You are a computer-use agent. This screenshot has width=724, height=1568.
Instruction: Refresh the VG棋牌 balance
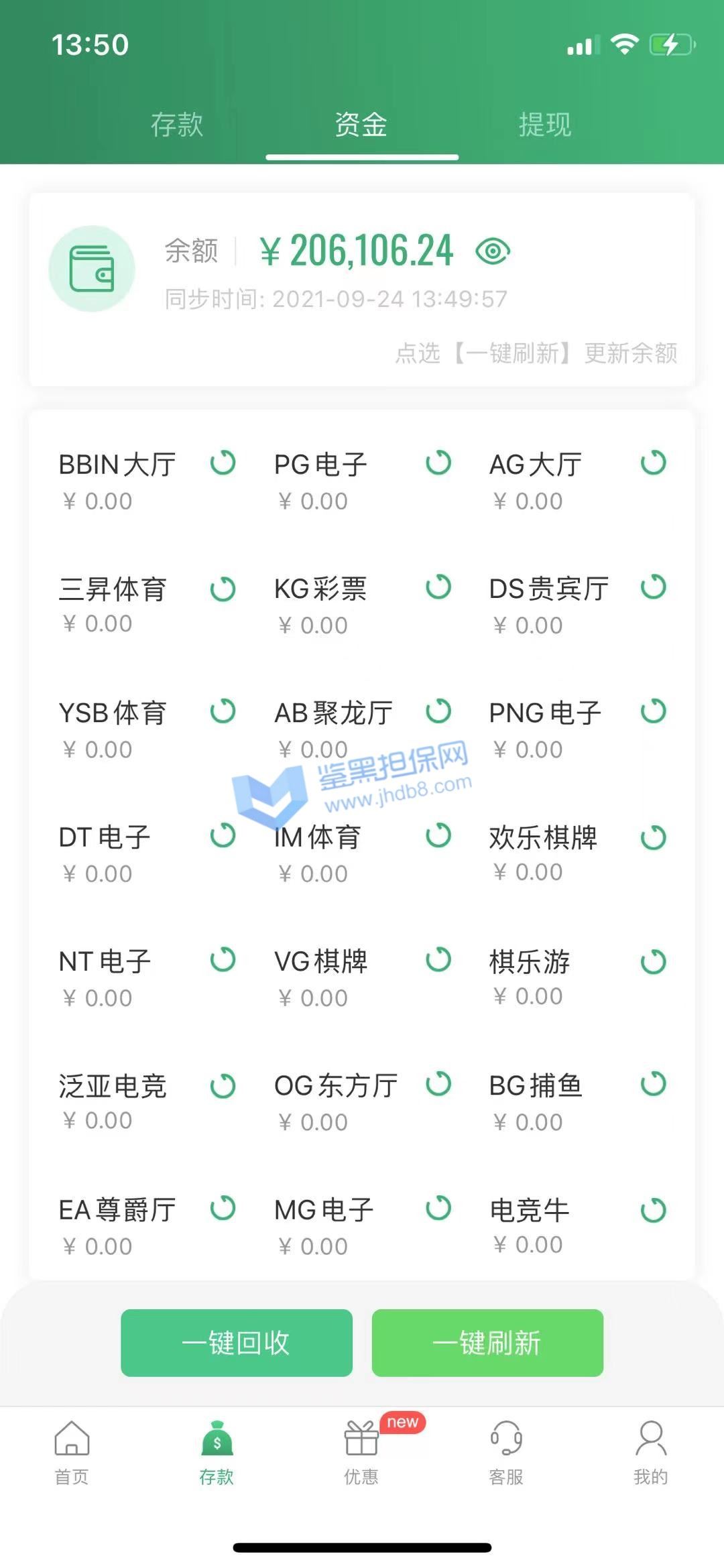pyautogui.click(x=438, y=959)
